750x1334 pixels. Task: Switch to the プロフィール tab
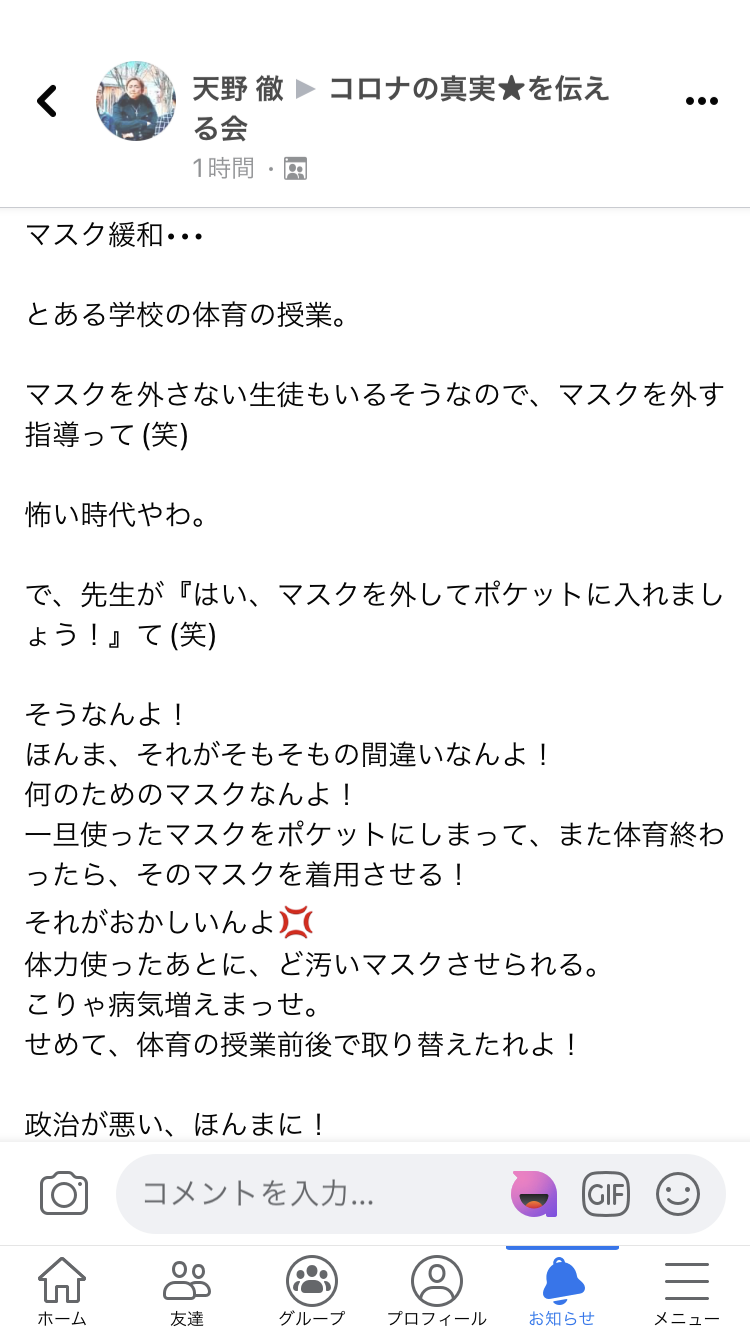[437, 1291]
